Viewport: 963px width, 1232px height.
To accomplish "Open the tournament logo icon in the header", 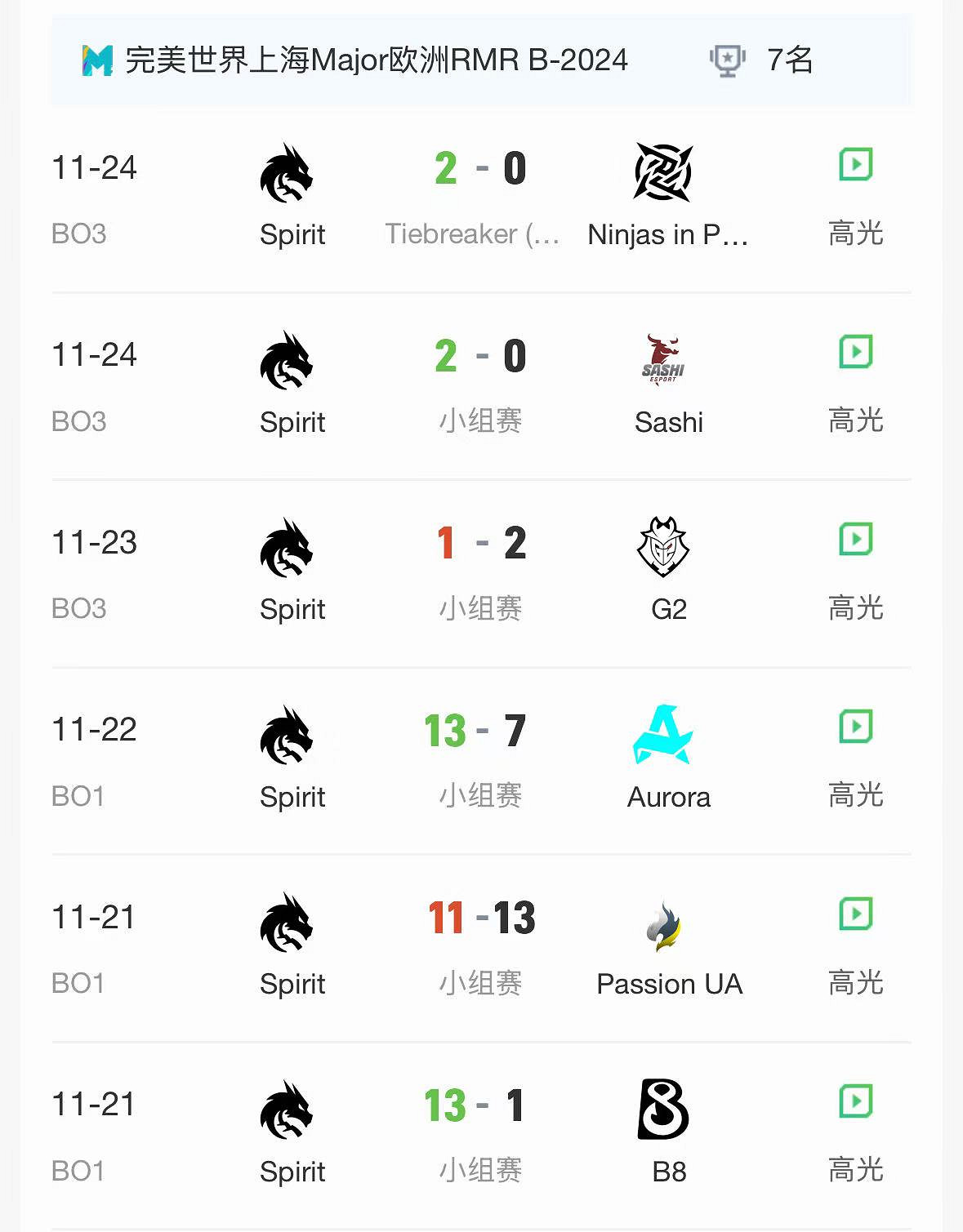I will pos(94,60).
